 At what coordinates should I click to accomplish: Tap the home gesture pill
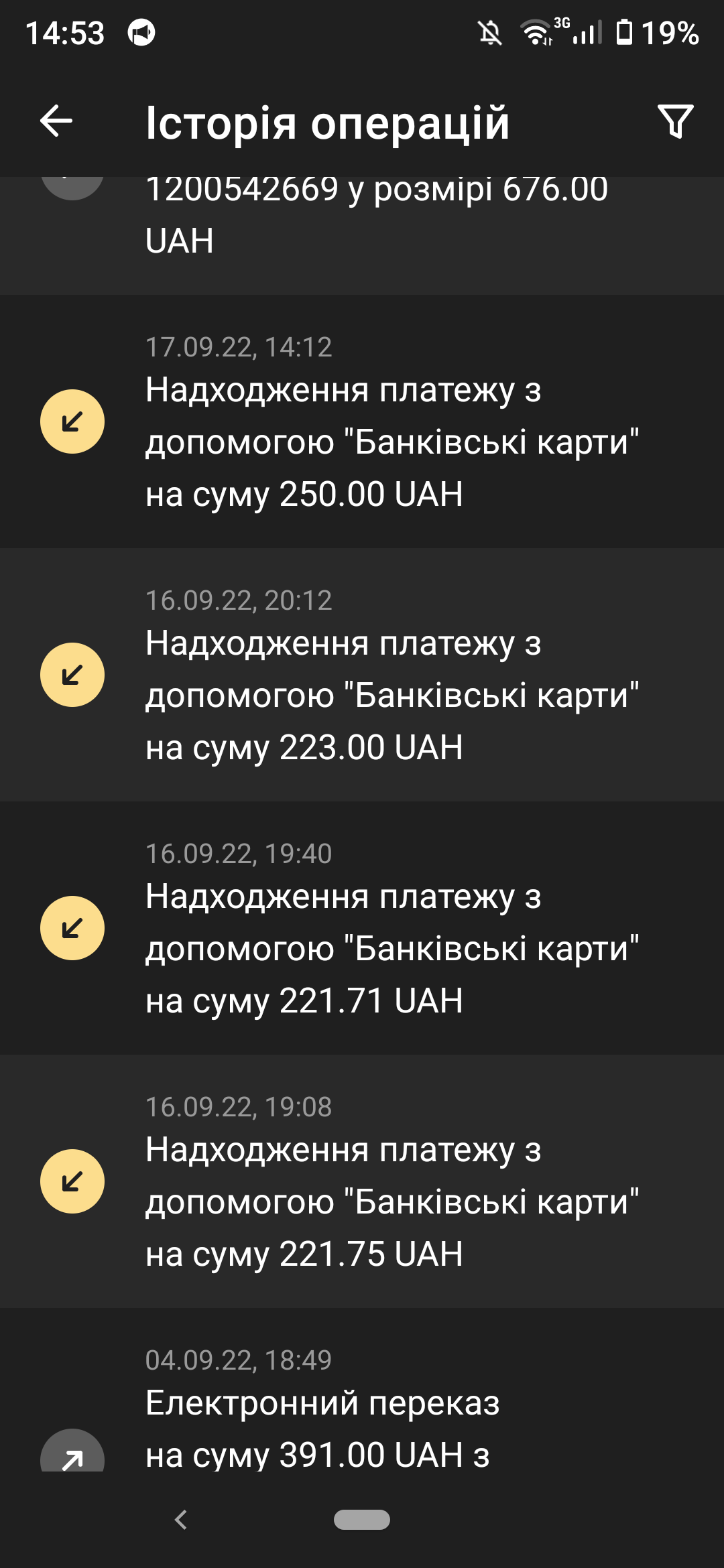click(362, 1519)
